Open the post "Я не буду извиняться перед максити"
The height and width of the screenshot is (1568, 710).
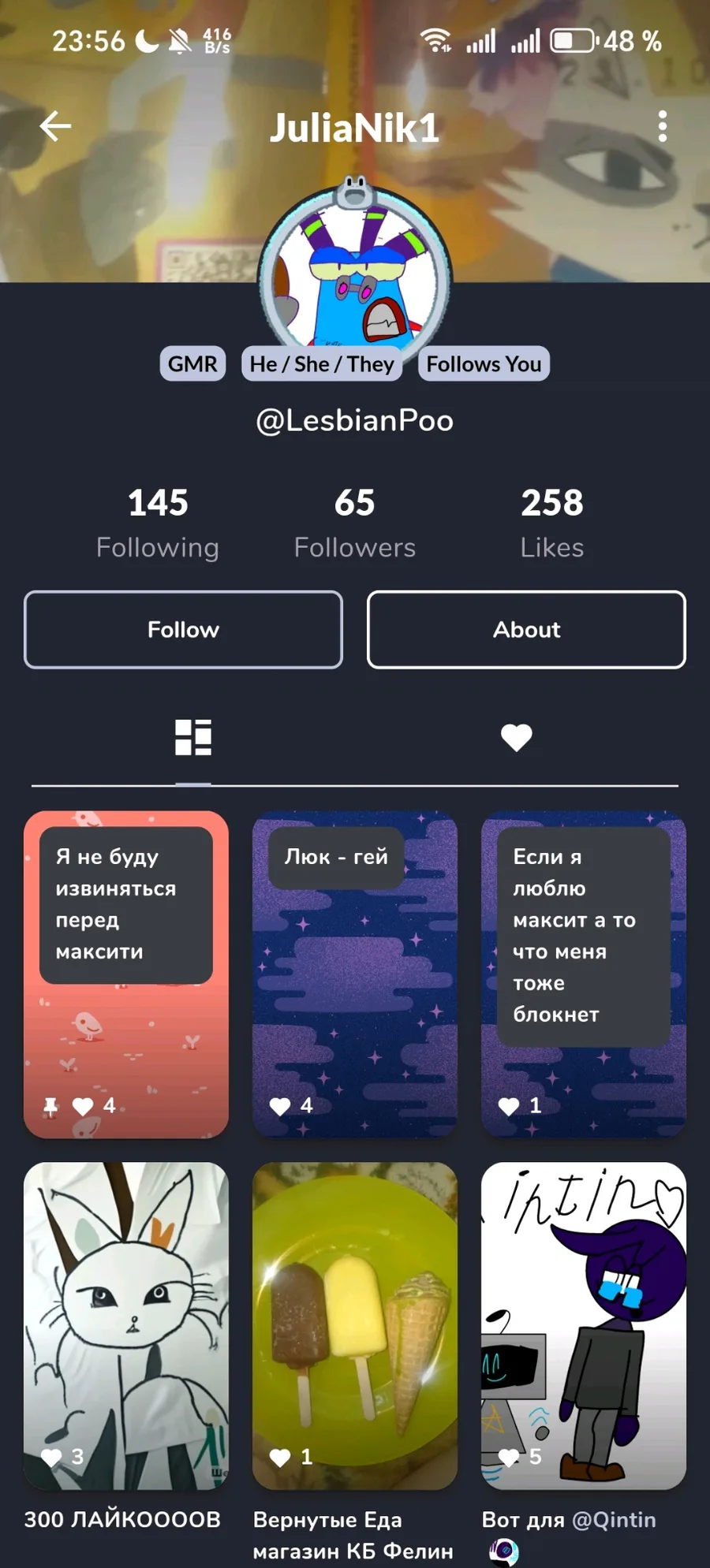point(126,974)
